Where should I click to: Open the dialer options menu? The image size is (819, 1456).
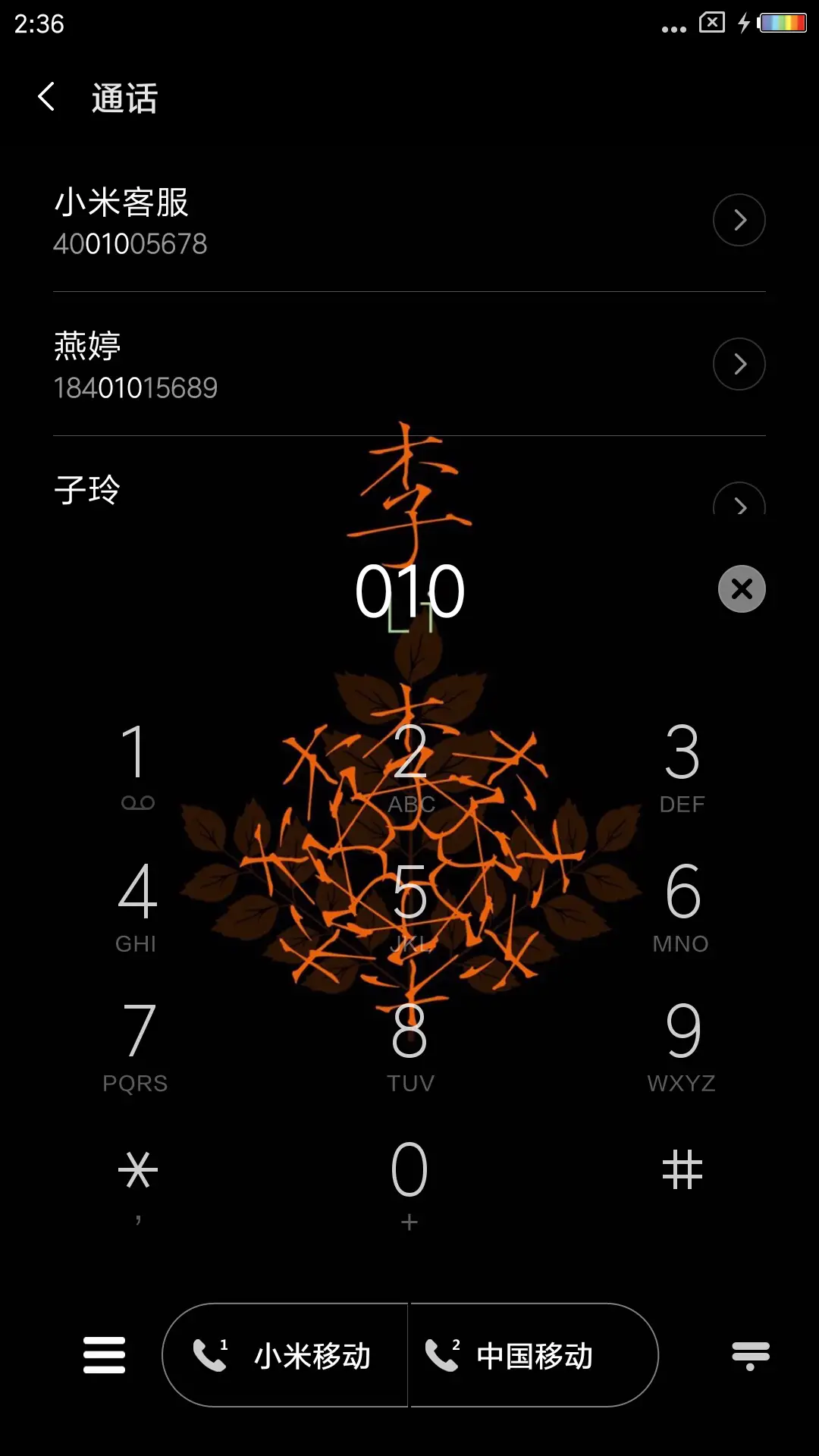[105, 1355]
